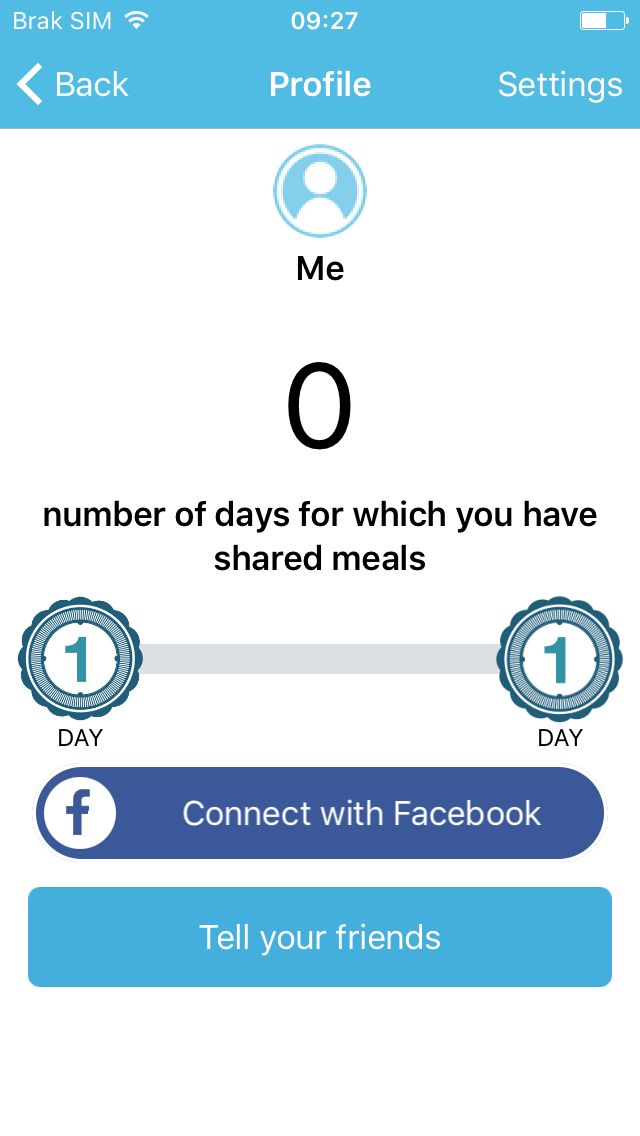The image size is (640, 1136).
Task: Go back to the previous screen
Action: [72, 84]
